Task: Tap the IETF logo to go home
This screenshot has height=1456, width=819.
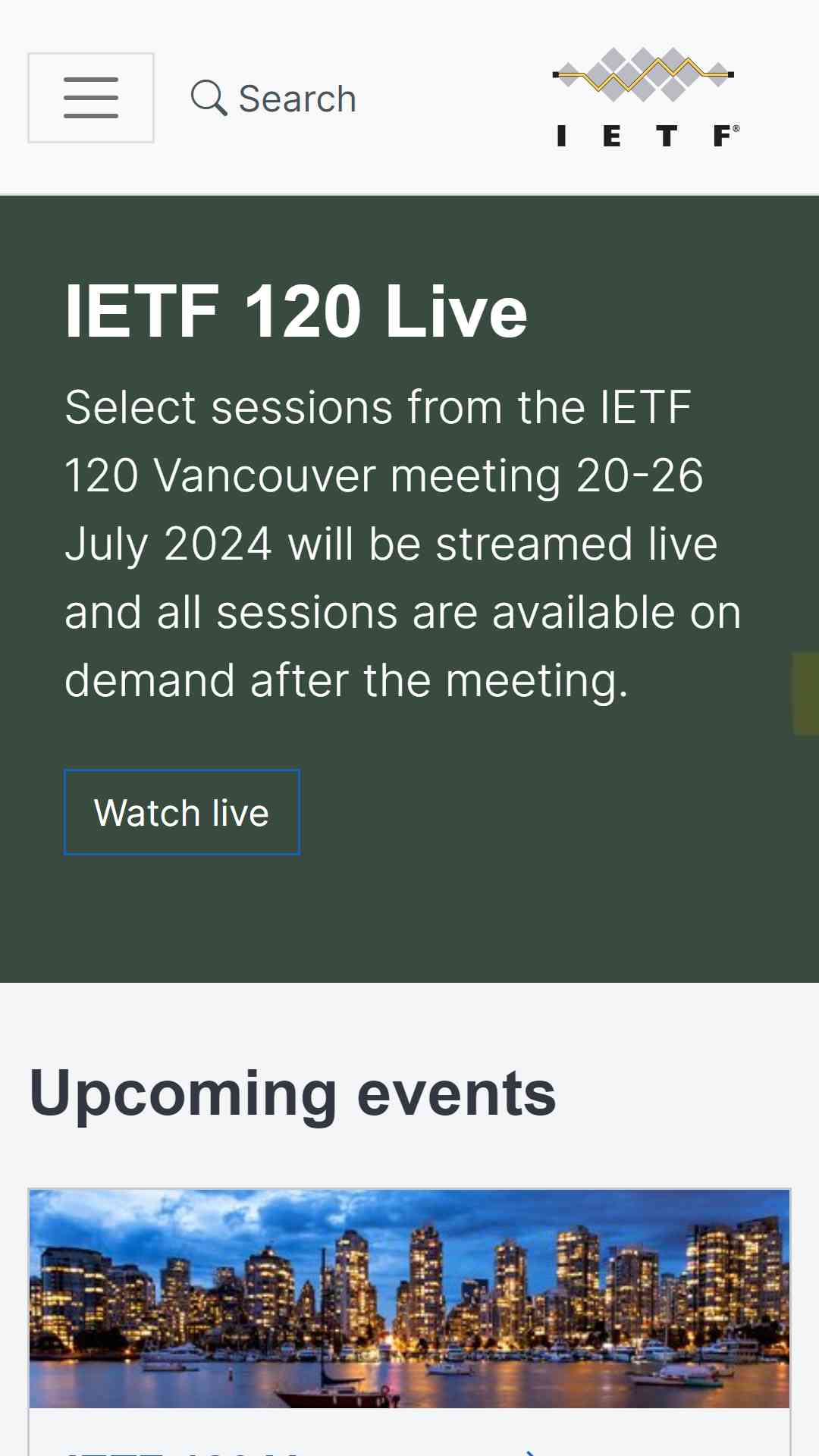Action: point(646,97)
